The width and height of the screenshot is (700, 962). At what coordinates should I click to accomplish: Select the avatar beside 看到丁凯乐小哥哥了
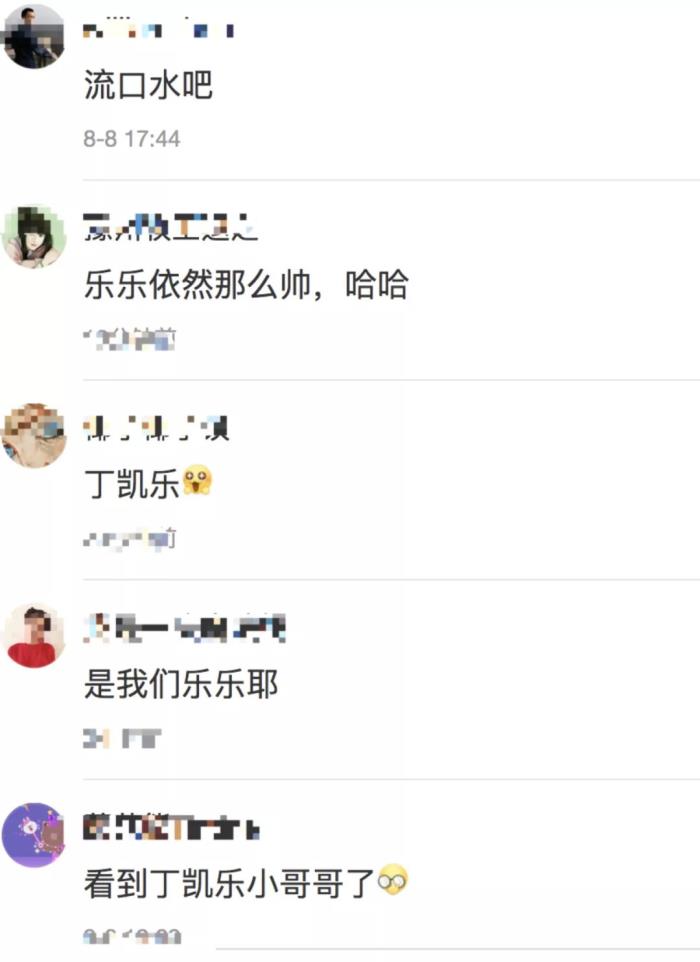tap(34, 834)
